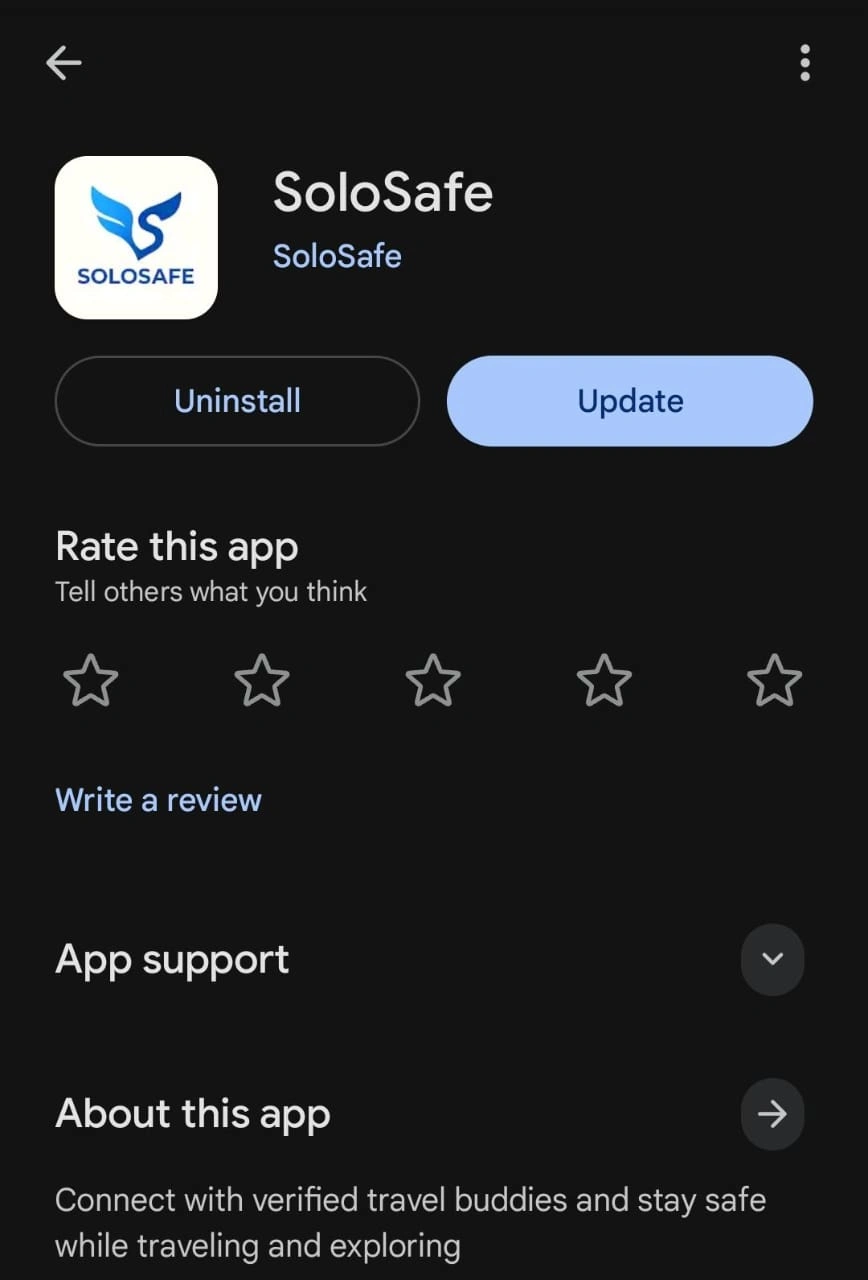
Task: Click Tell others what you think text
Action: pyautogui.click(x=211, y=591)
